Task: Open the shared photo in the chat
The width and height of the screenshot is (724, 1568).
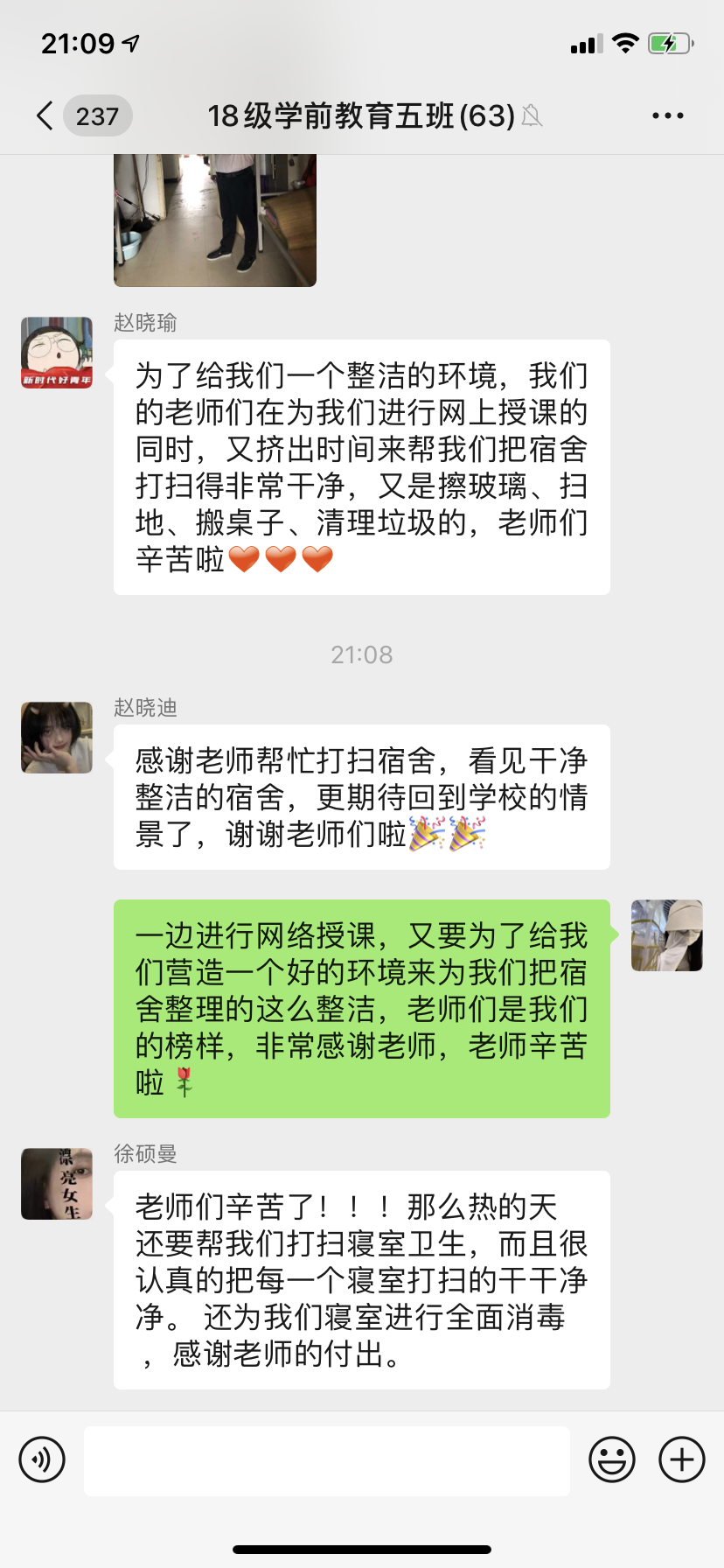Action: click(x=215, y=220)
